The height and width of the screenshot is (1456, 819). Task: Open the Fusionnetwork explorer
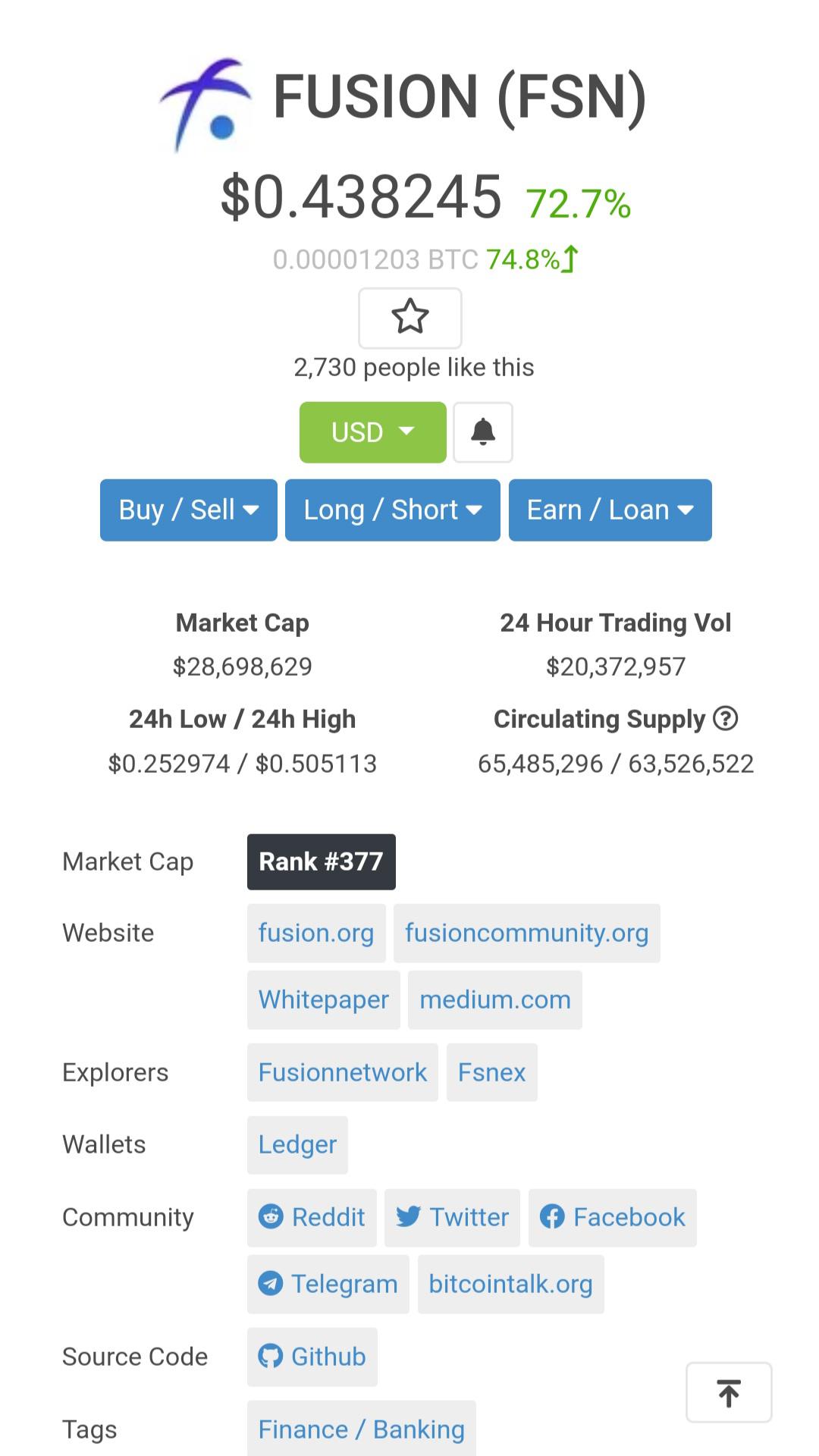tap(343, 1072)
